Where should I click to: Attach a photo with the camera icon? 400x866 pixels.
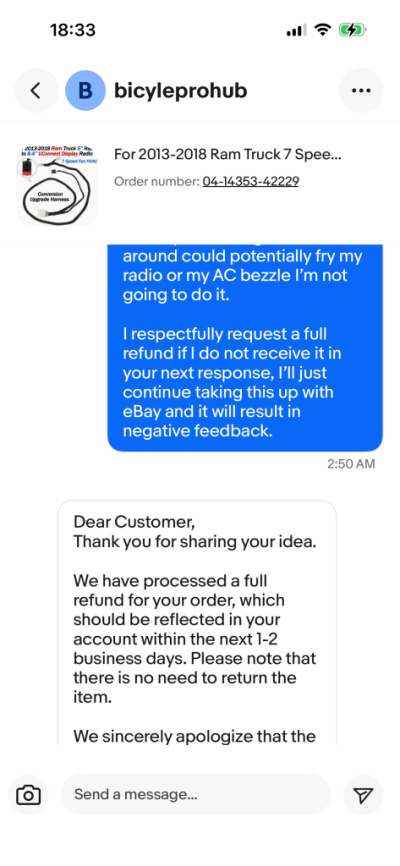pos(28,795)
